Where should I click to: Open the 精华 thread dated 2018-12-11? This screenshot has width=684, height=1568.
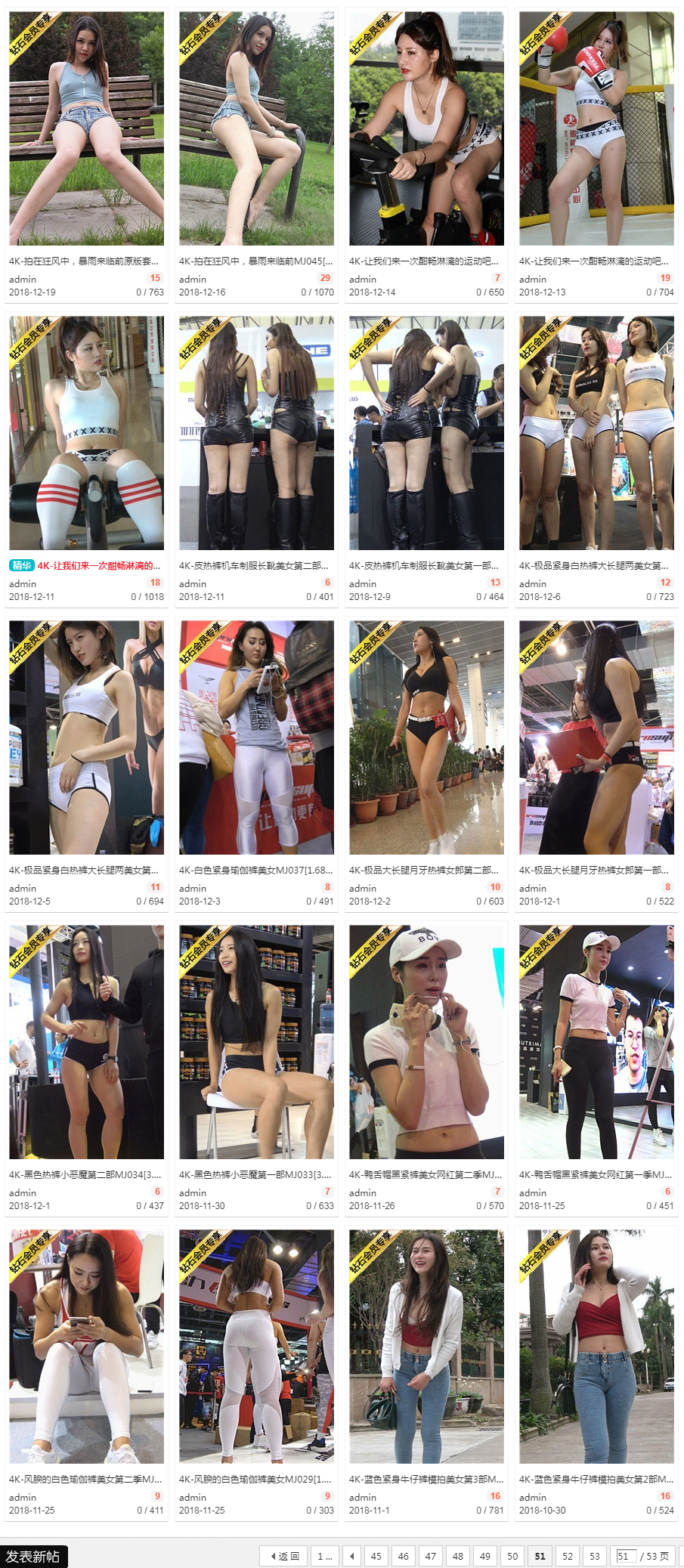(x=99, y=565)
